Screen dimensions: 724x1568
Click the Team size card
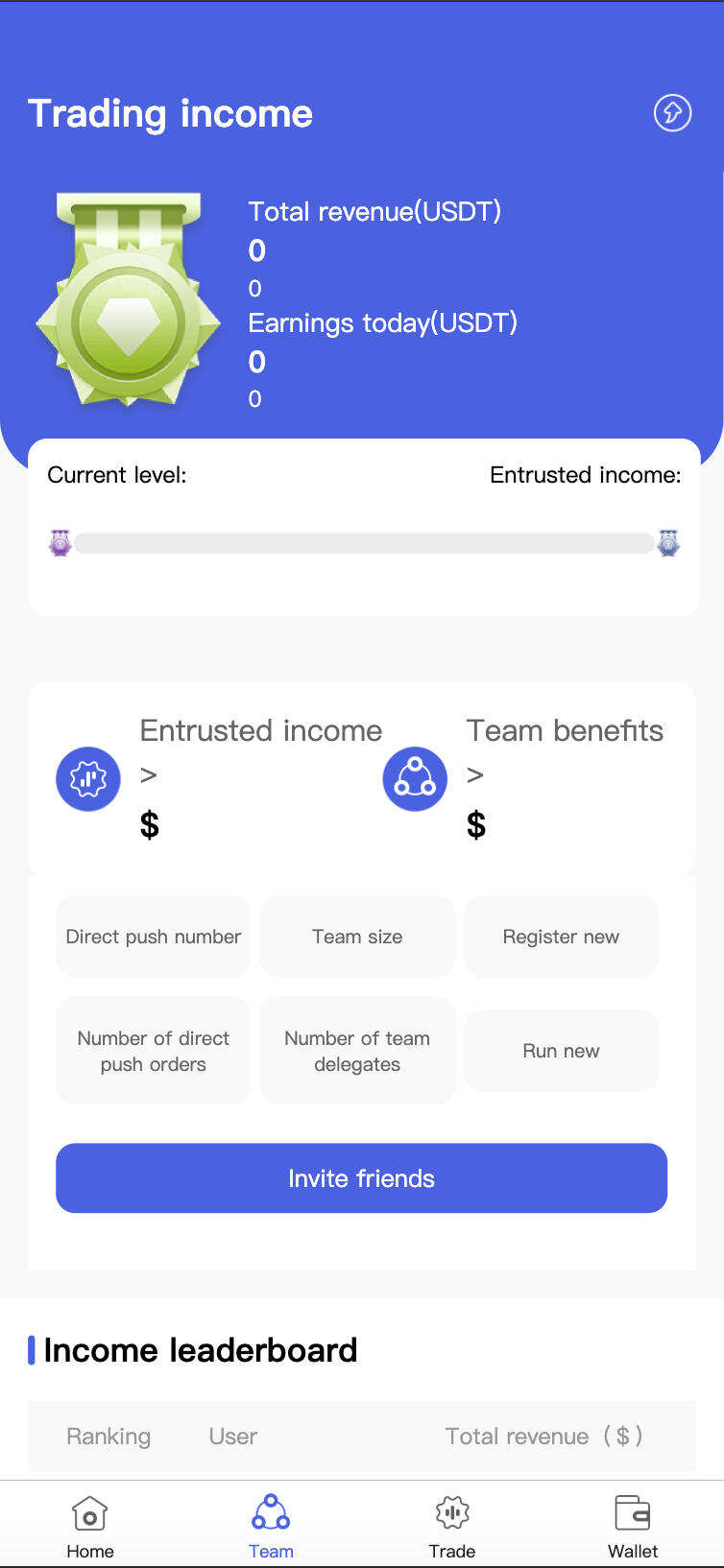click(x=356, y=936)
